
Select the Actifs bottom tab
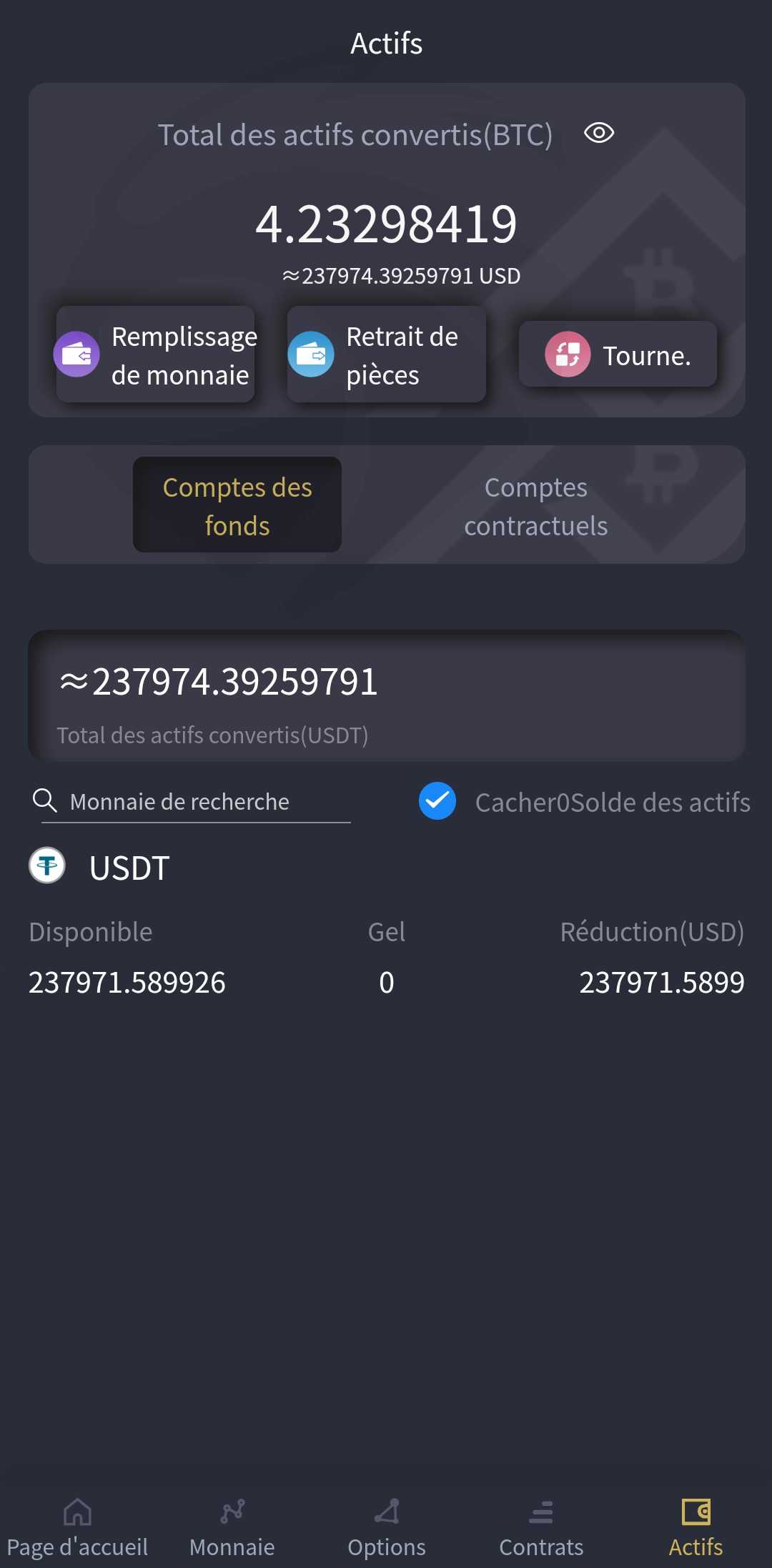(696, 1529)
